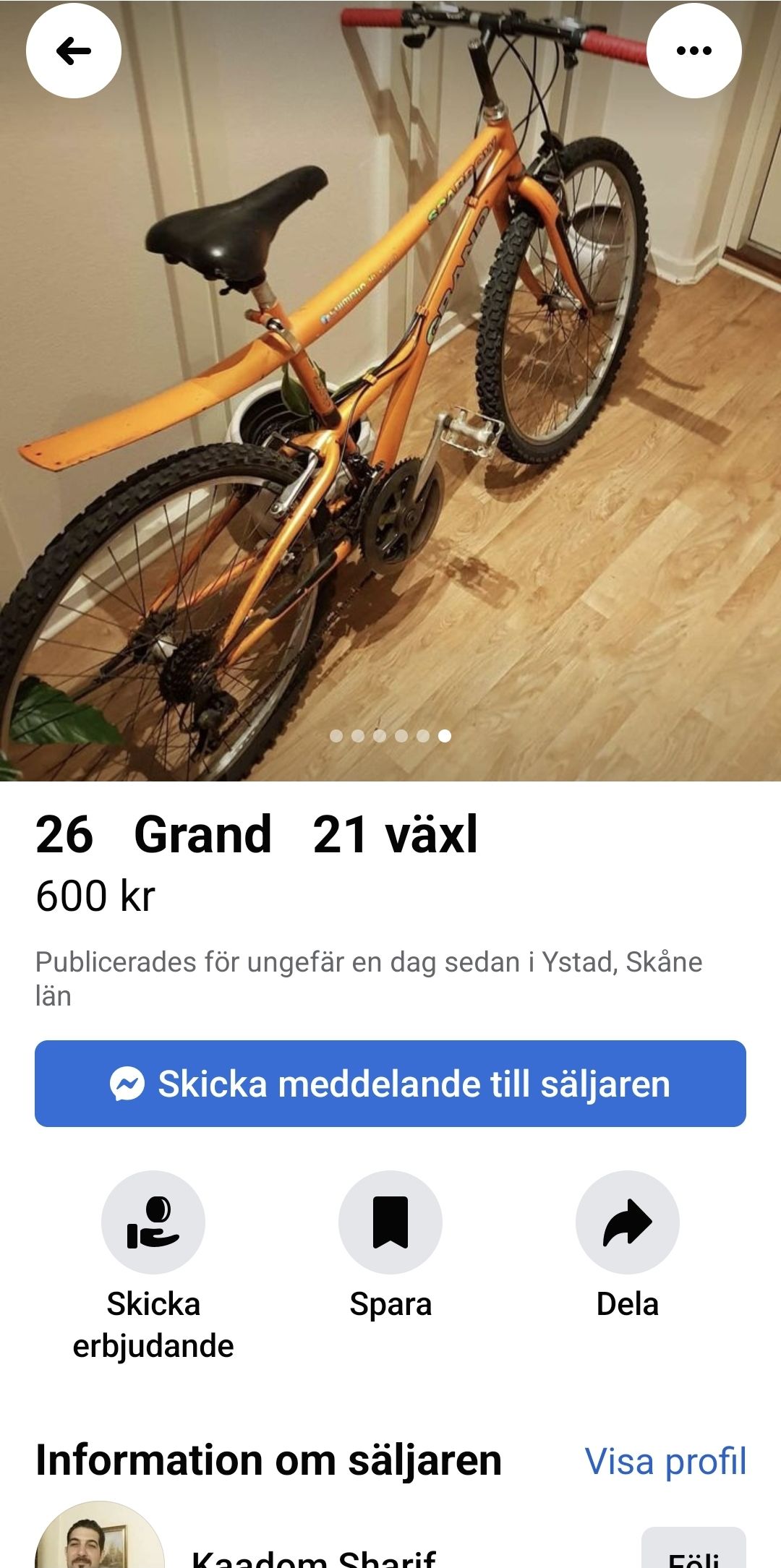Save the listing with Spara
Viewport: 781px width, 1568px height.
click(390, 1222)
